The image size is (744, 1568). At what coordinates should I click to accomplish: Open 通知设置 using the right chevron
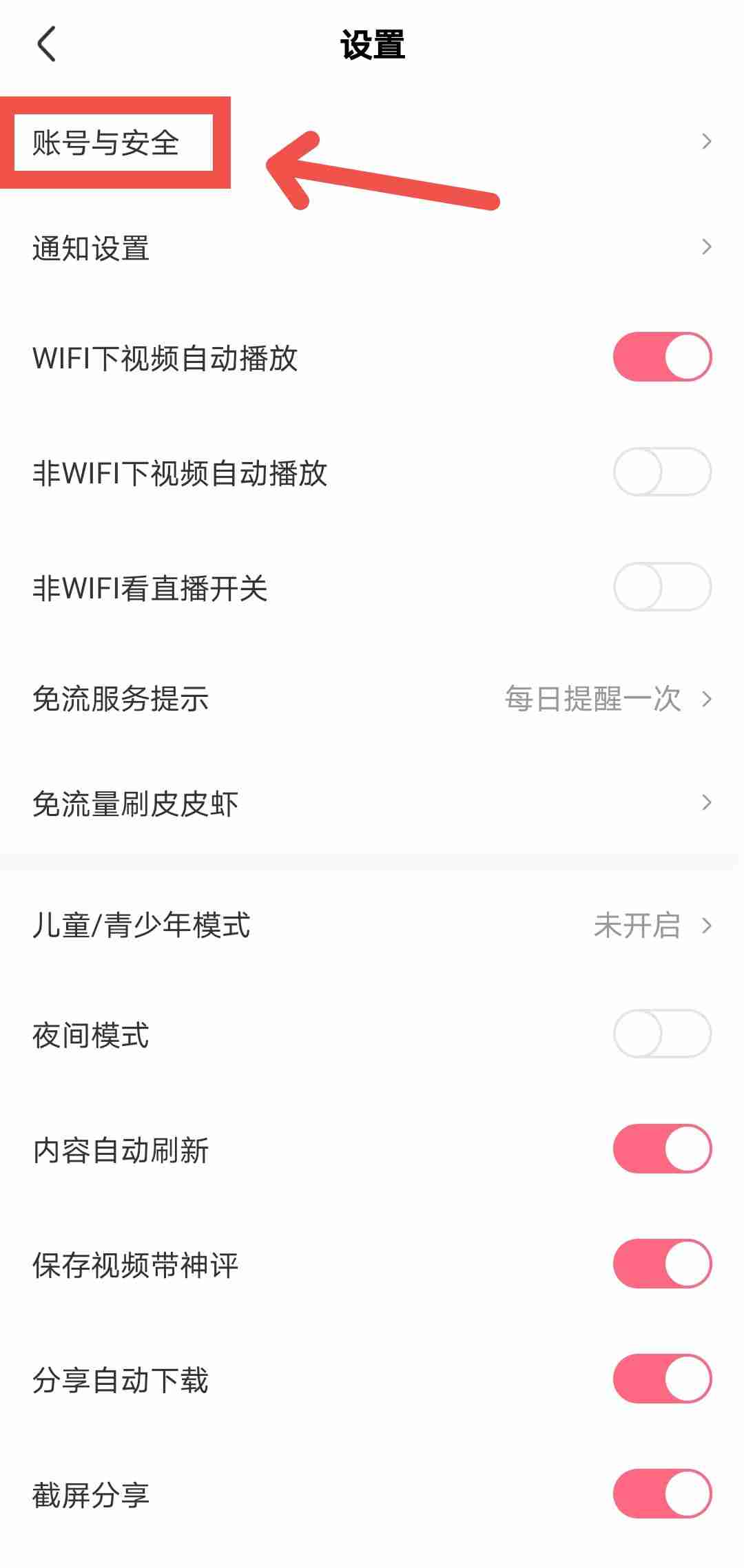coord(707,245)
